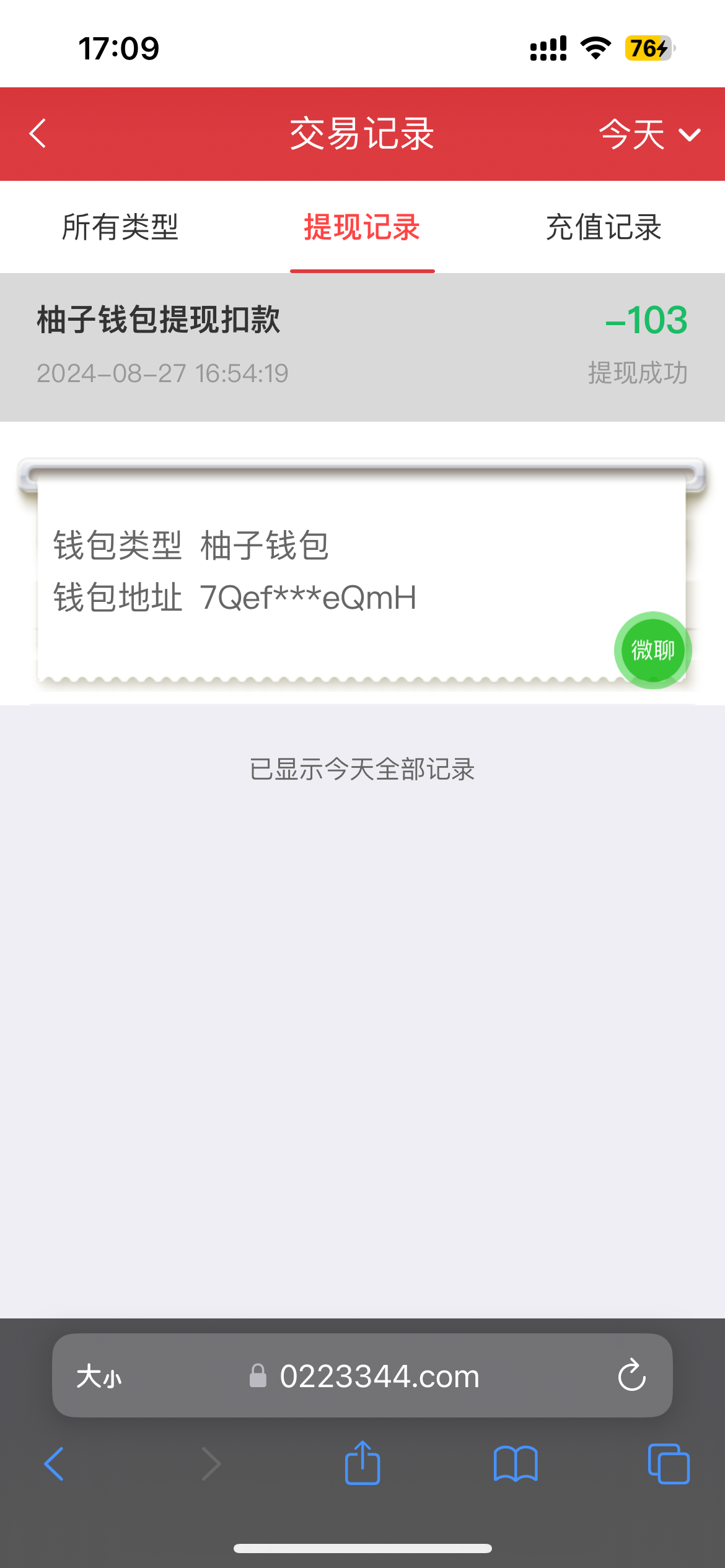Screen dimensions: 725x1568
Task: Switch to the 所有类型 tab
Action: click(x=120, y=227)
